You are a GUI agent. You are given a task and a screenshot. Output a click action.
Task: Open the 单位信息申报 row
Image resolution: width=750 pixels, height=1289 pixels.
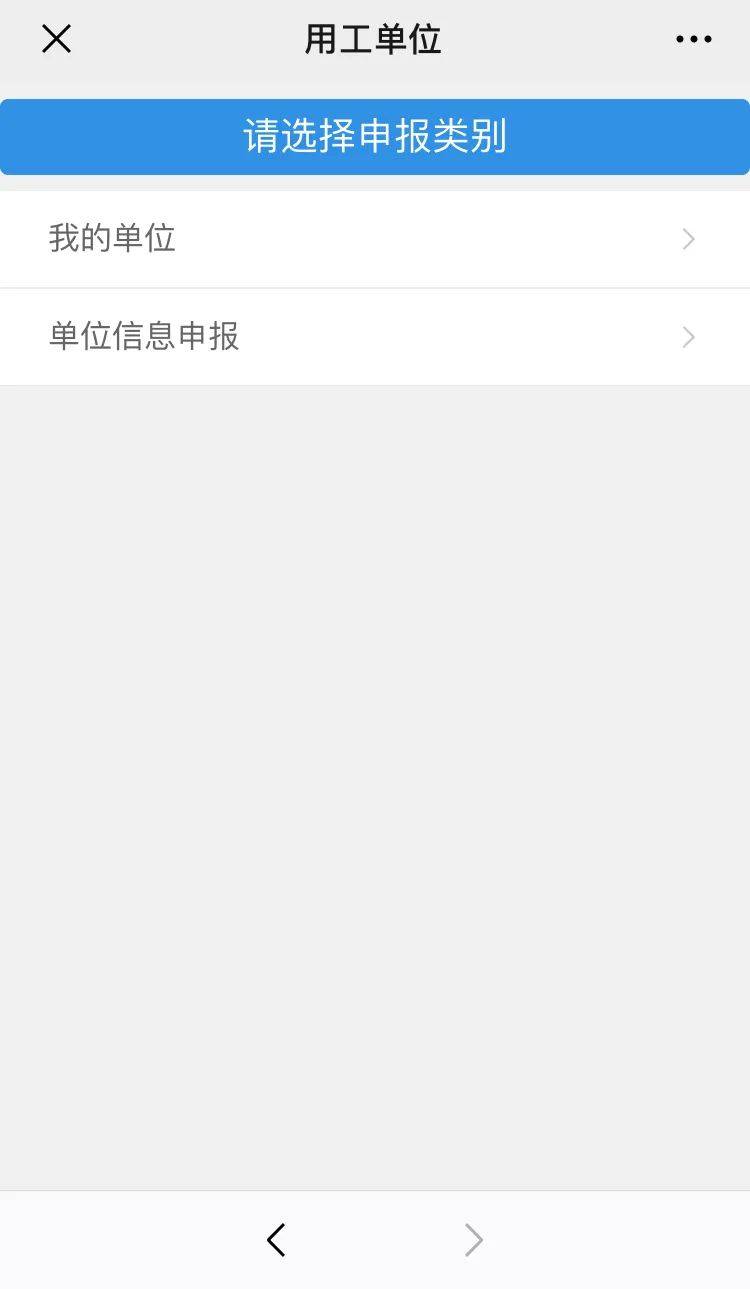coord(375,337)
